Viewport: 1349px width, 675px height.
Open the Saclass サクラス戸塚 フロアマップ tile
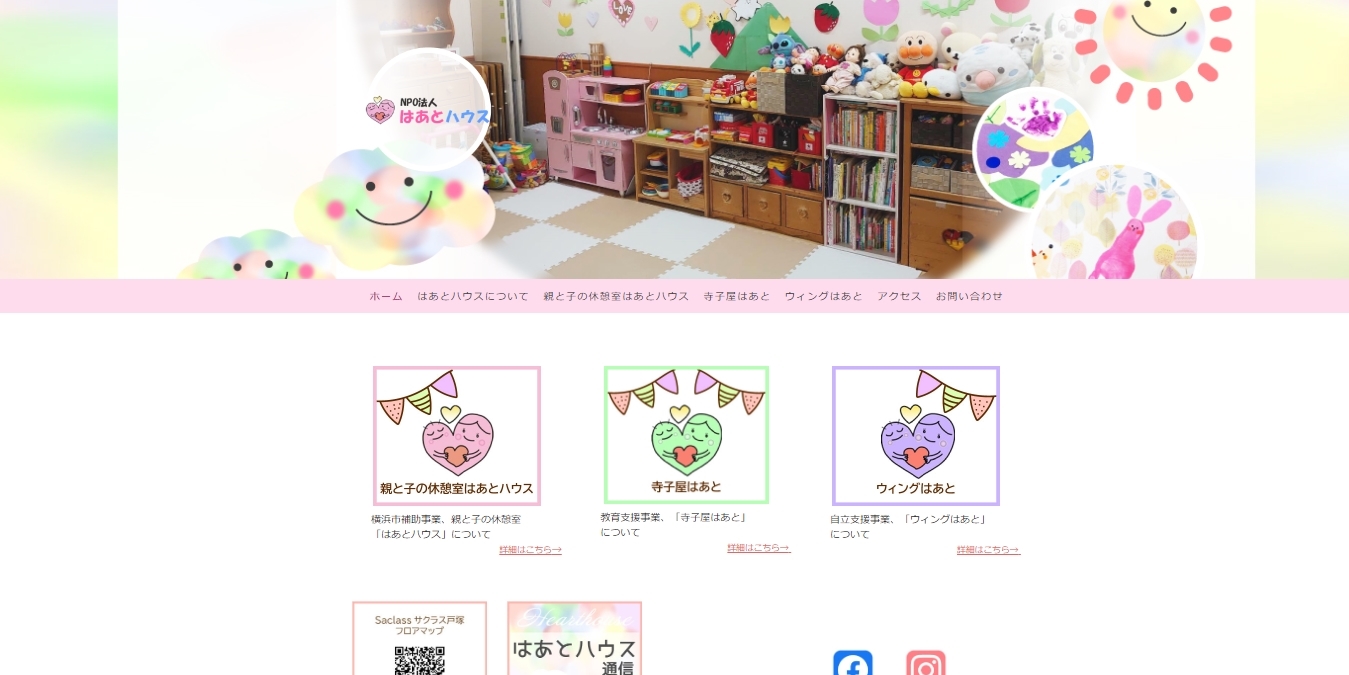(x=420, y=640)
